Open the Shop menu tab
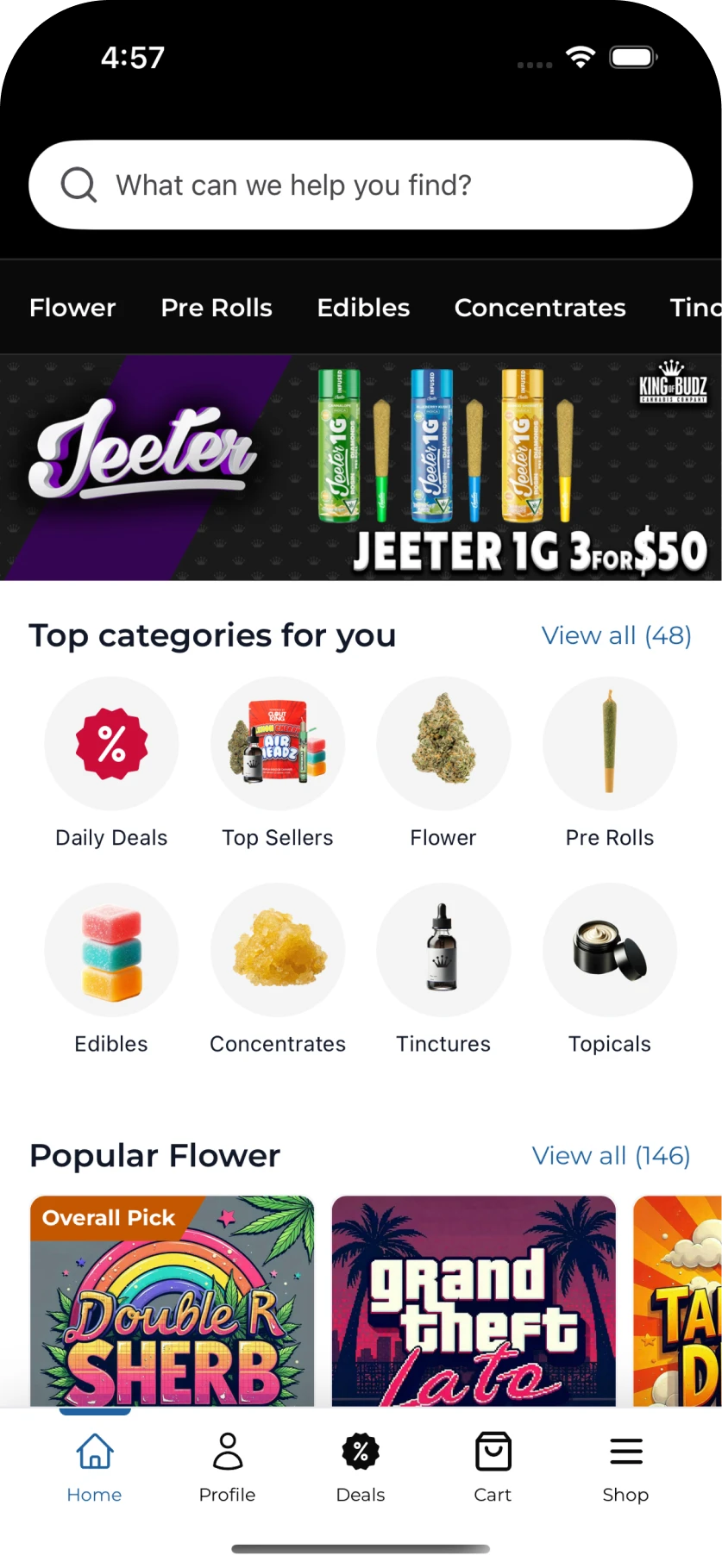The width and height of the screenshot is (722, 1568). tap(625, 1467)
